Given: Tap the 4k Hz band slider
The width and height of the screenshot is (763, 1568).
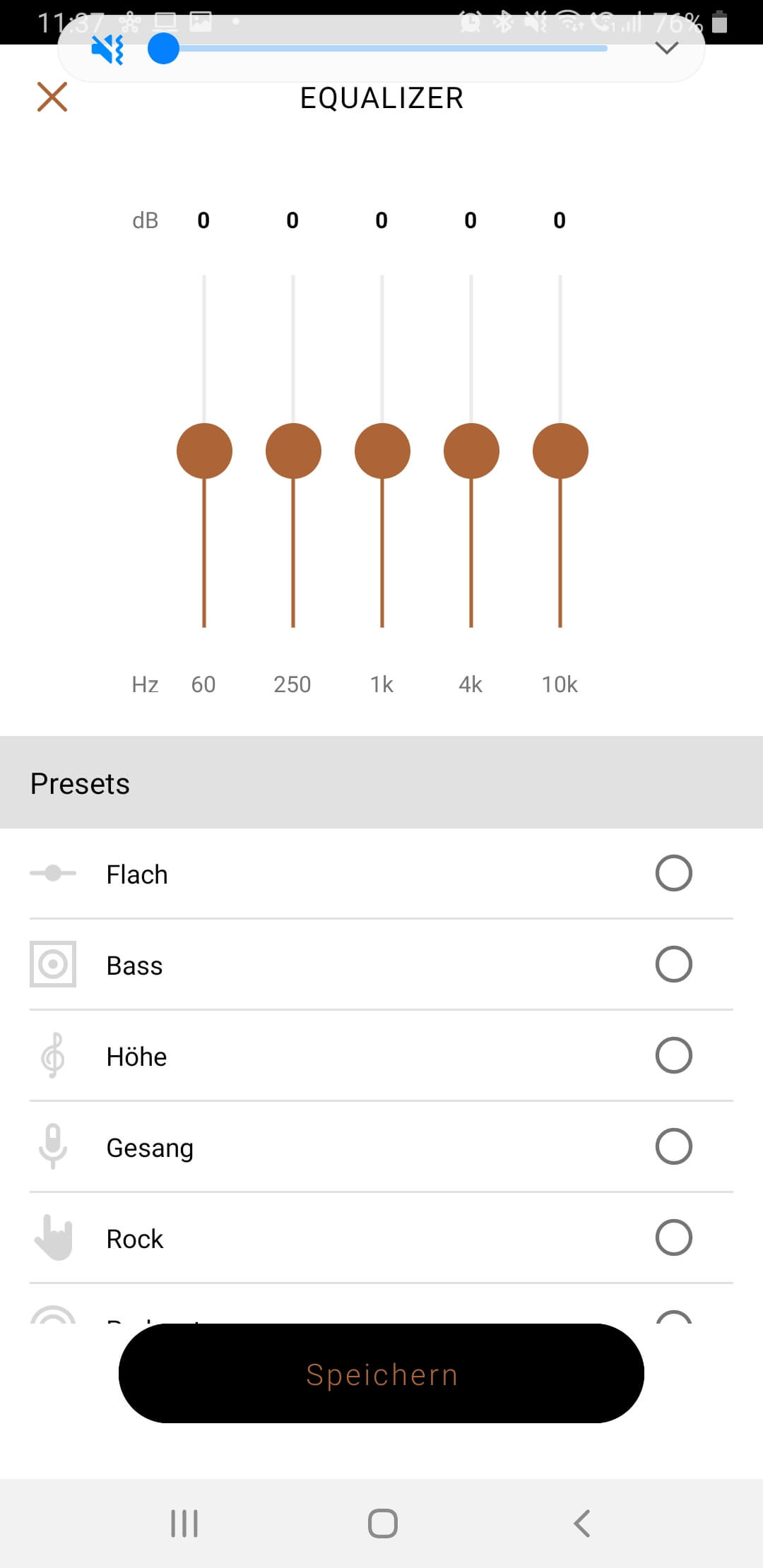Looking at the screenshot, I should tap(471, 451).
